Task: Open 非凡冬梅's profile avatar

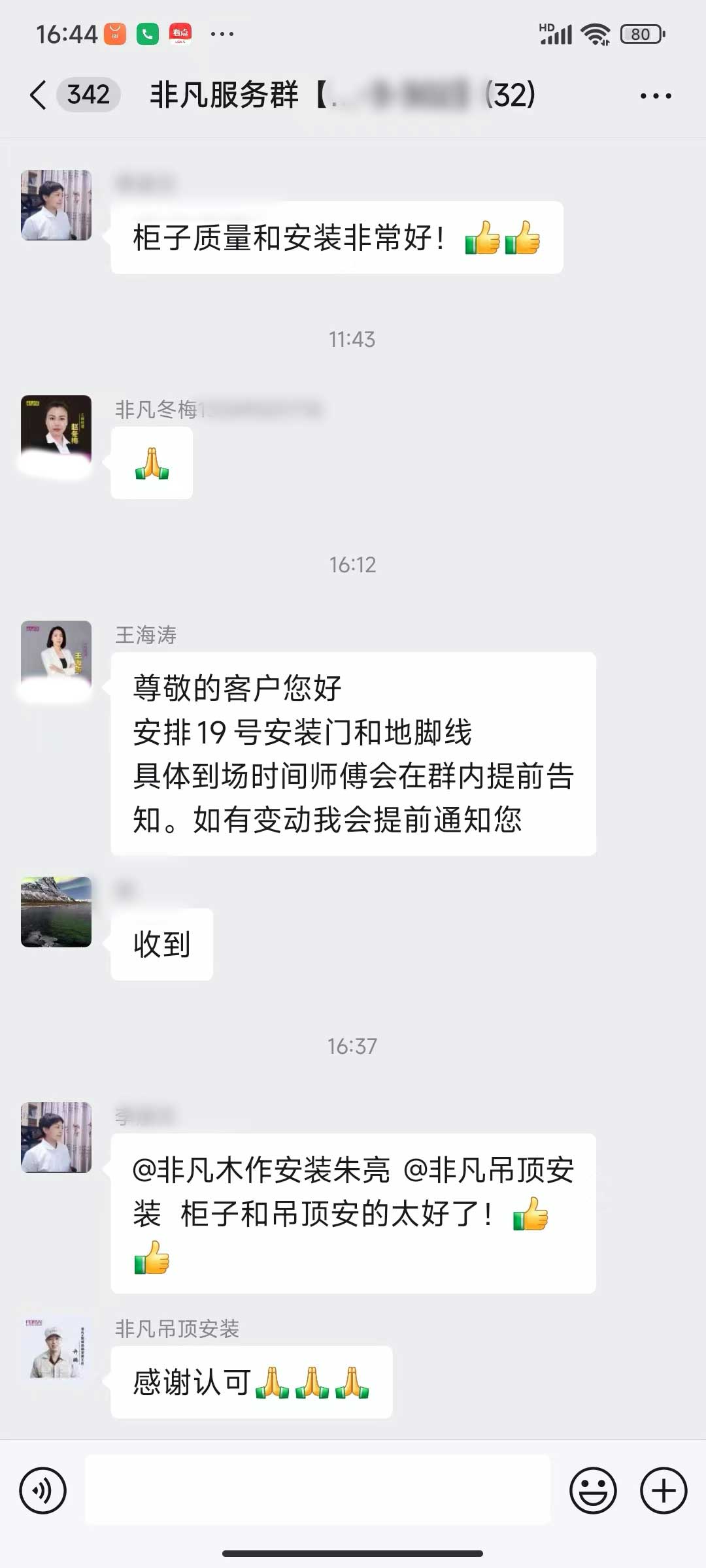Action: point(56,430)
